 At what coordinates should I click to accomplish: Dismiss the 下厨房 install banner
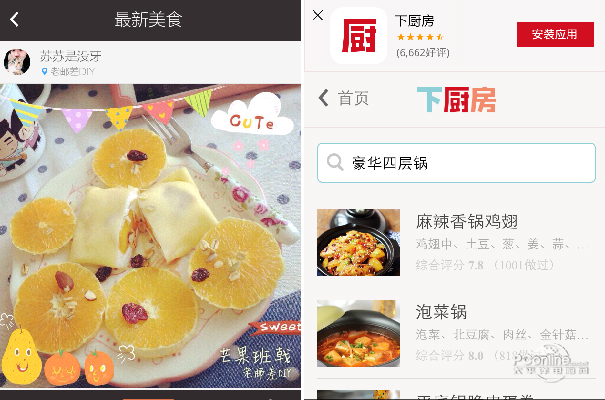coord(318,15)
